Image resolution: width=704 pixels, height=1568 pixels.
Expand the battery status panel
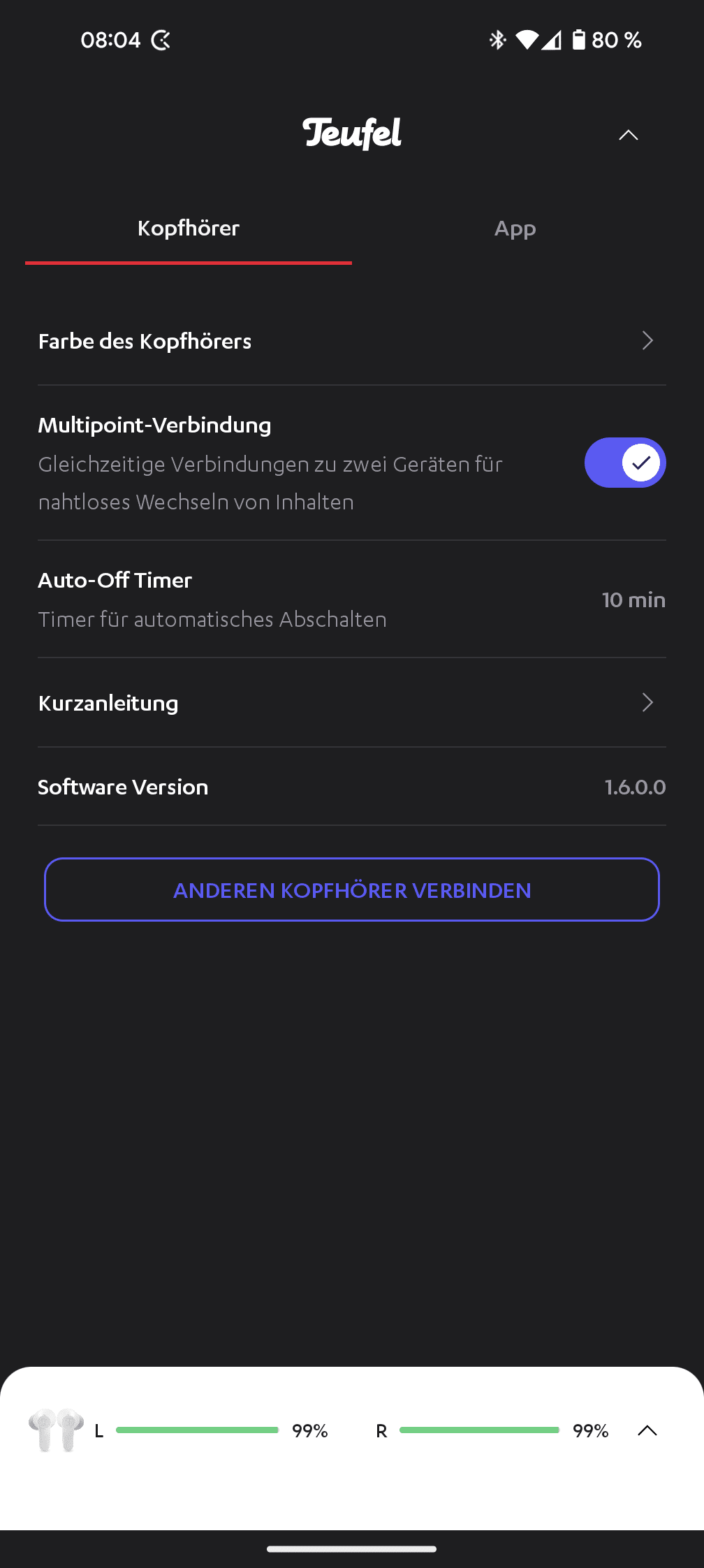[x=647, y=1430]
